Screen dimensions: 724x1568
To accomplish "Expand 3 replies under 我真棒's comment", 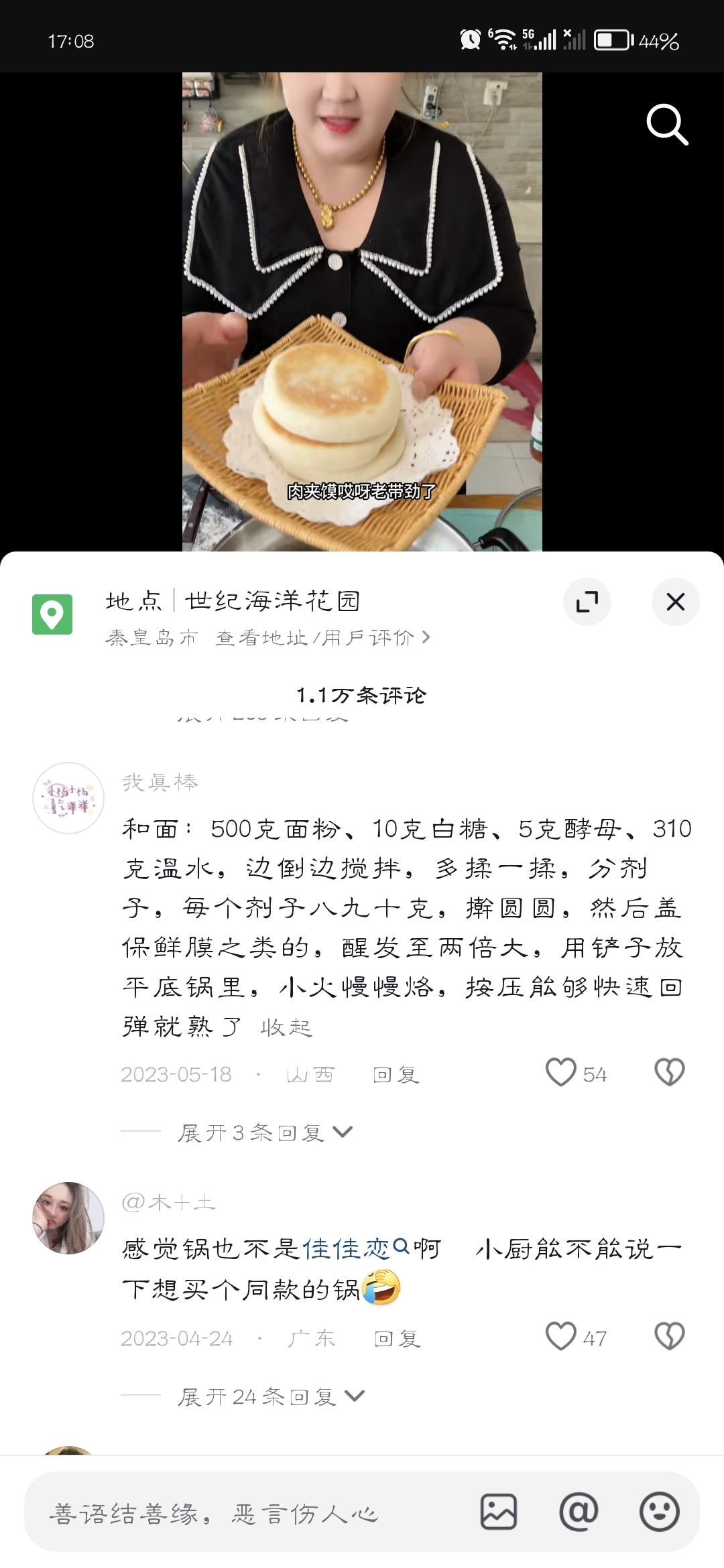I will pos(263,1133).
